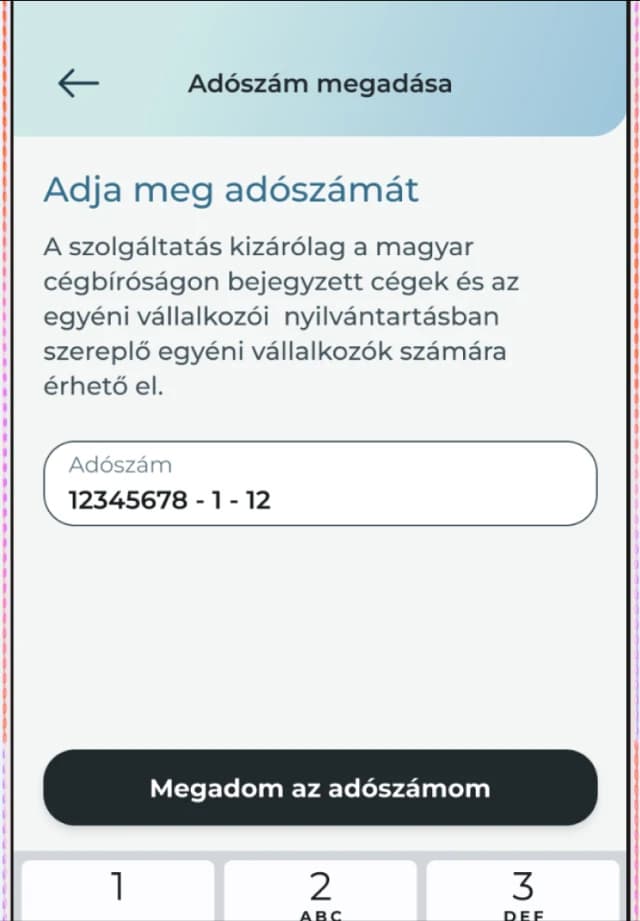This screenshot has width=640, height=921.
Task: Type digit 1 on the keypad
Action: point(117,890)
